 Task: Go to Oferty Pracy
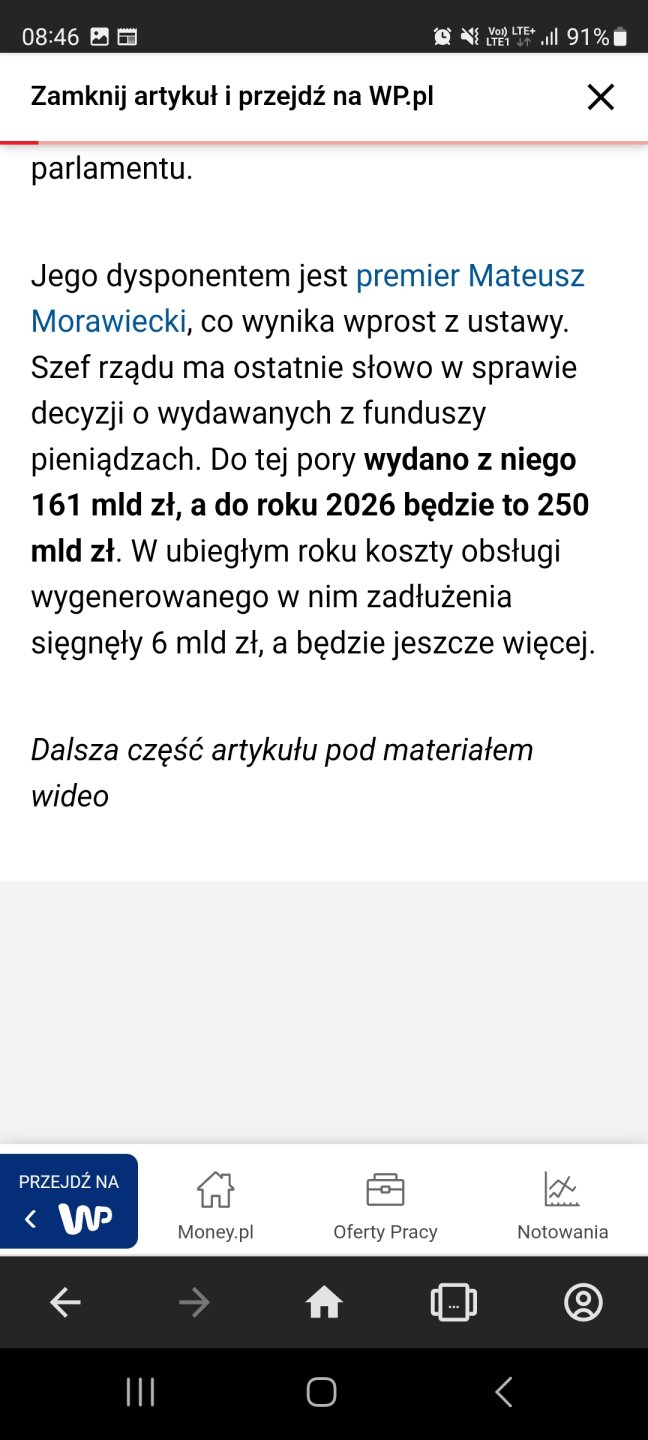point(385,1204)
